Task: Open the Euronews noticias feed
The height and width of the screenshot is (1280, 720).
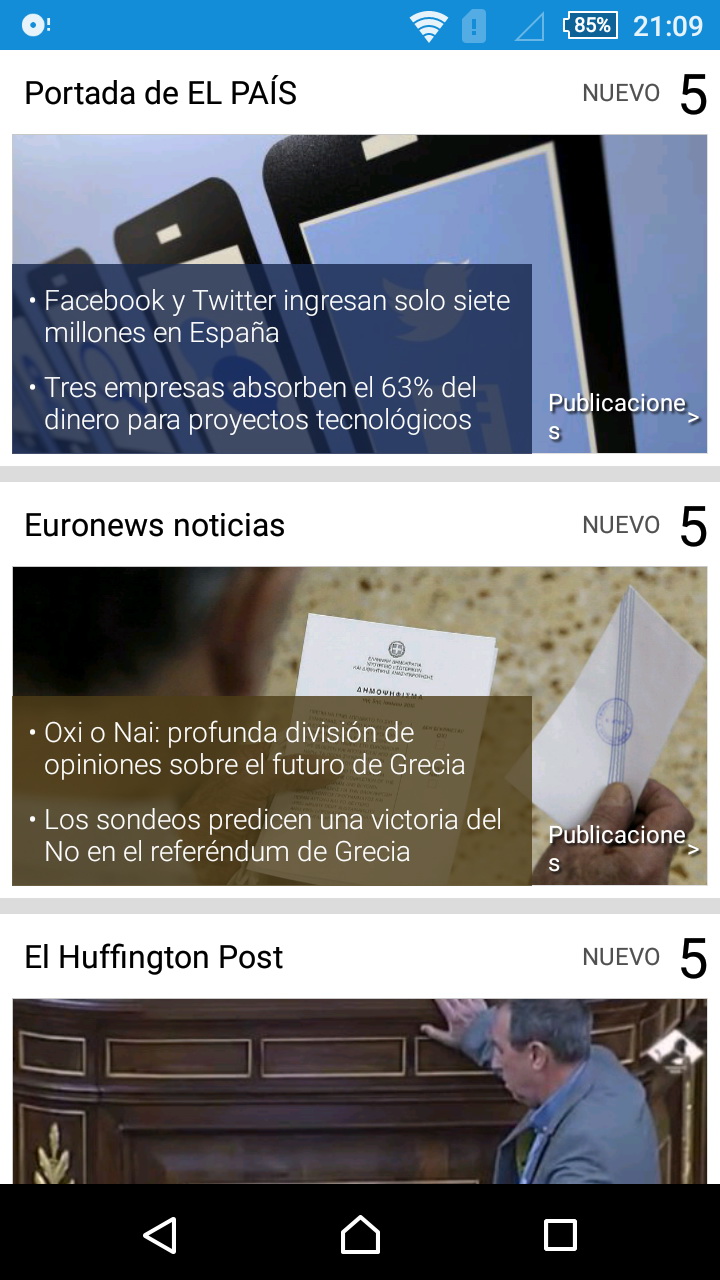Action: 155,525
